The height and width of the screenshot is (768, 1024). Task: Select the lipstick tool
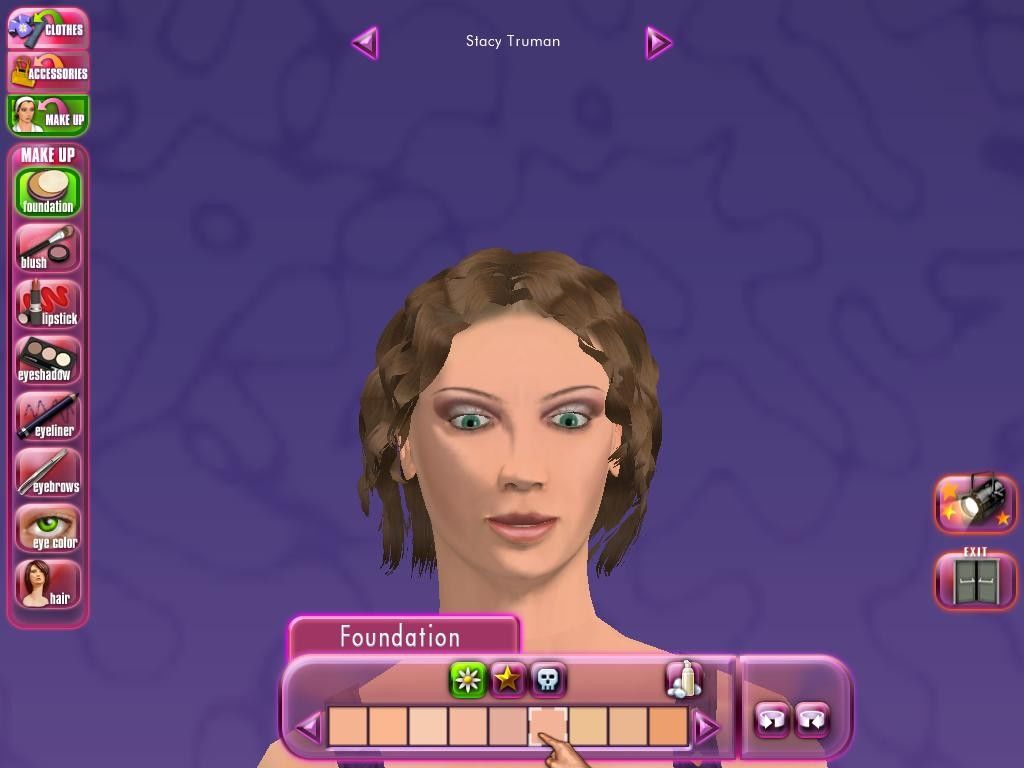coord(48,304)
